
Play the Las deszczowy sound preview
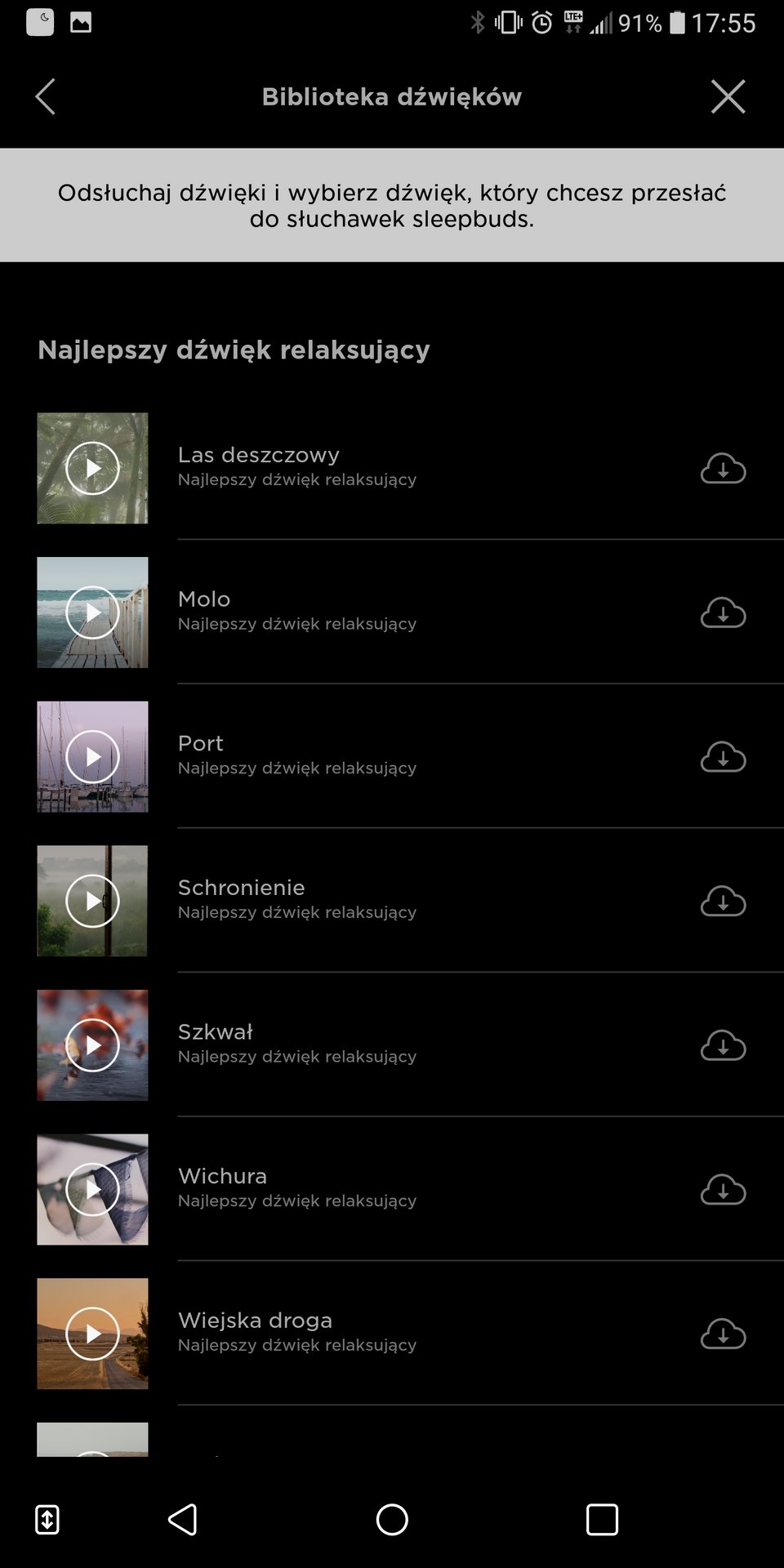click(92, 468)
